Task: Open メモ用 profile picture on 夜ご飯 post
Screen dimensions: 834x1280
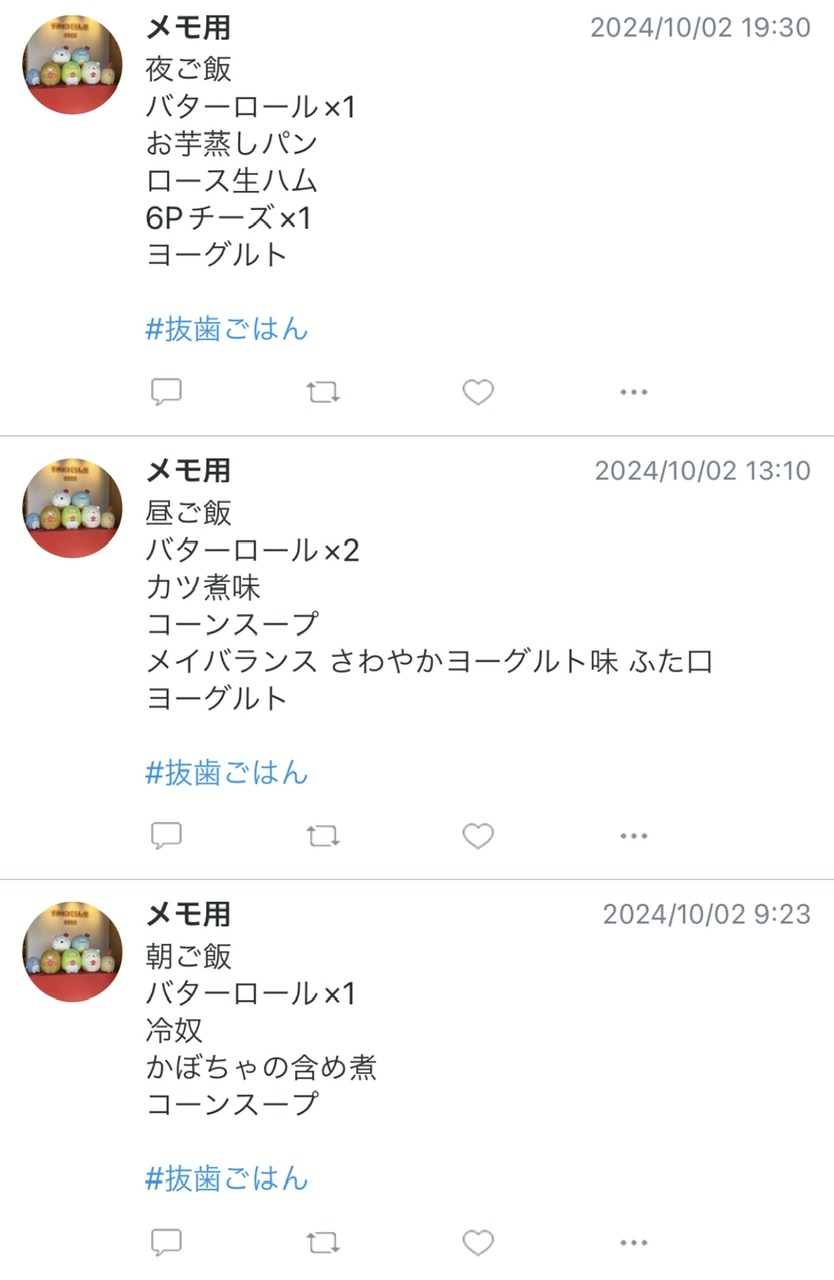Action: click(x=72, y=64)
